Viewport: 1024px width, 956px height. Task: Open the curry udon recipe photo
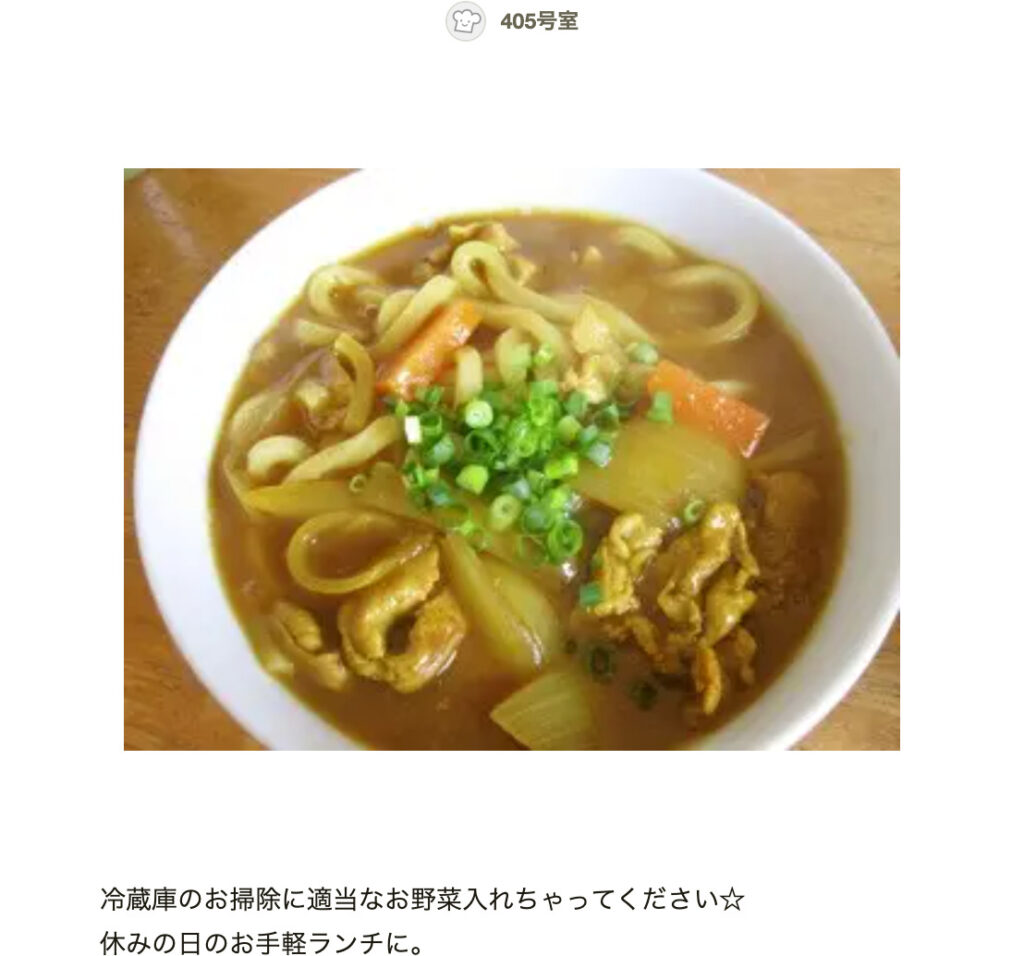(511, 459)
